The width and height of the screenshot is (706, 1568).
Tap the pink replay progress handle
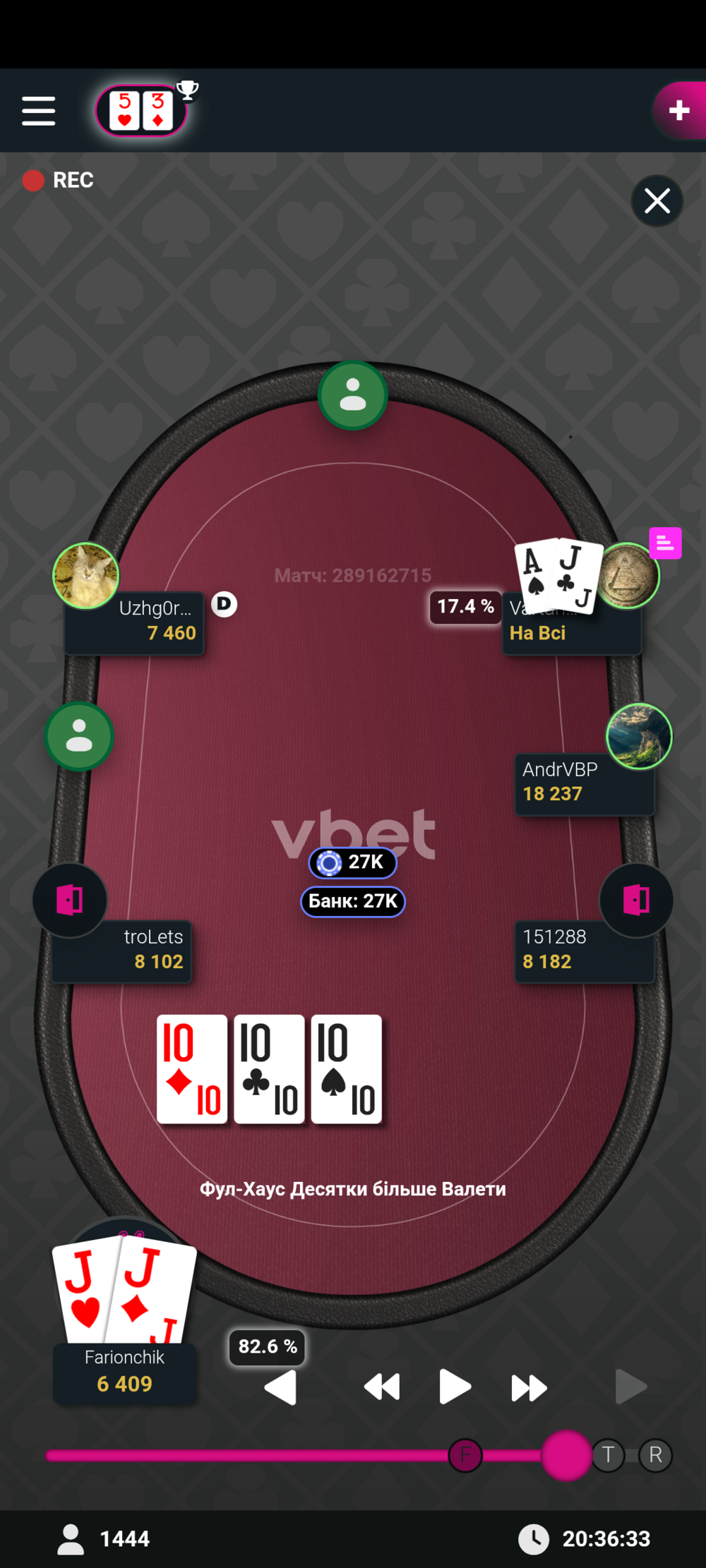coord(566,1455)
